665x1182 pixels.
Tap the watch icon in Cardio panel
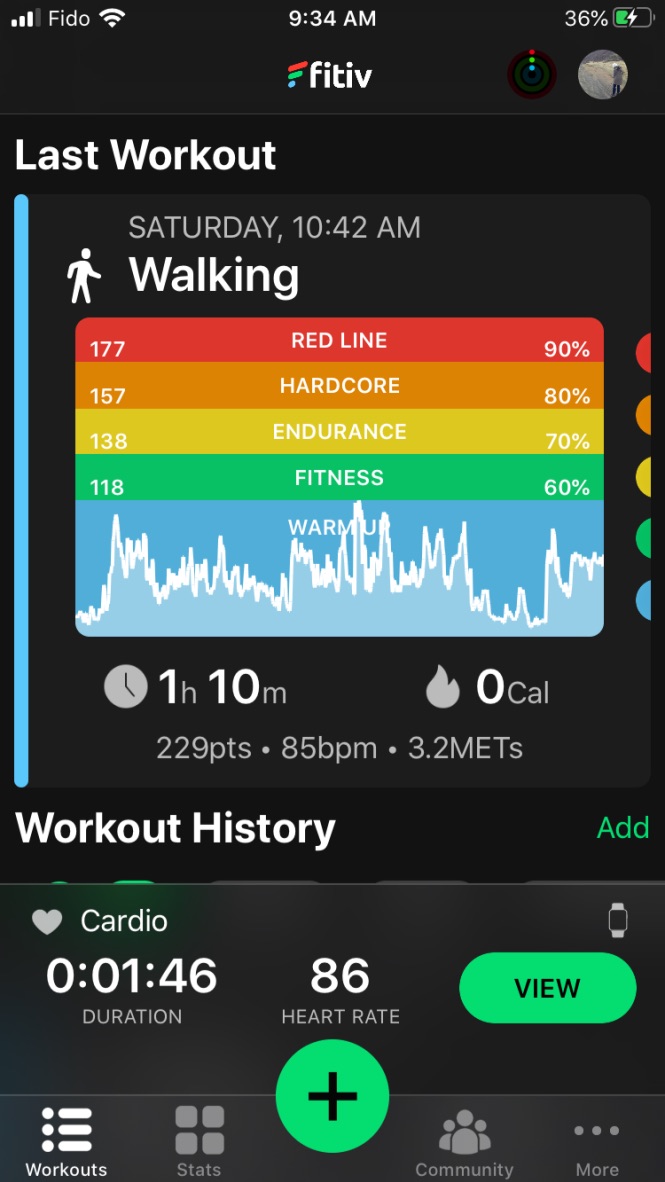click(618, 920)
